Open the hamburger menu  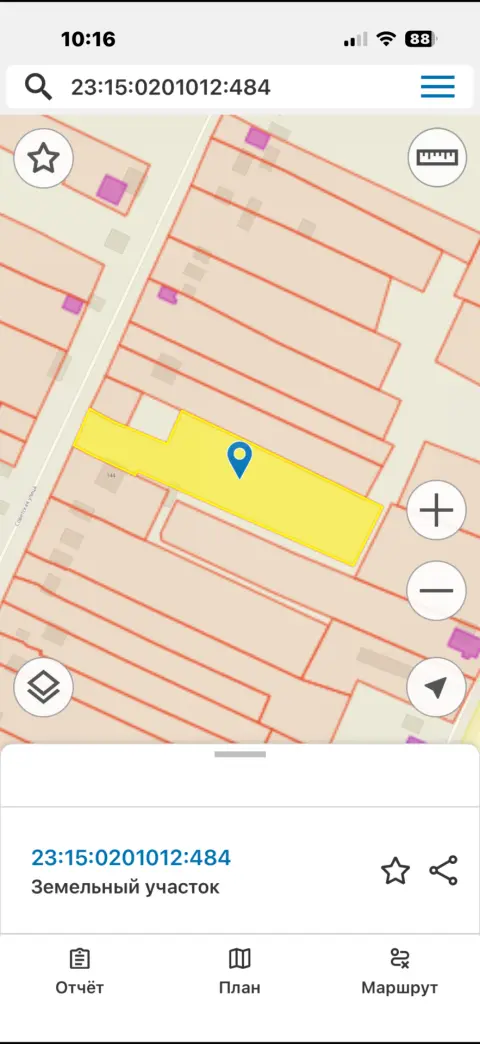tap(437, 87)
